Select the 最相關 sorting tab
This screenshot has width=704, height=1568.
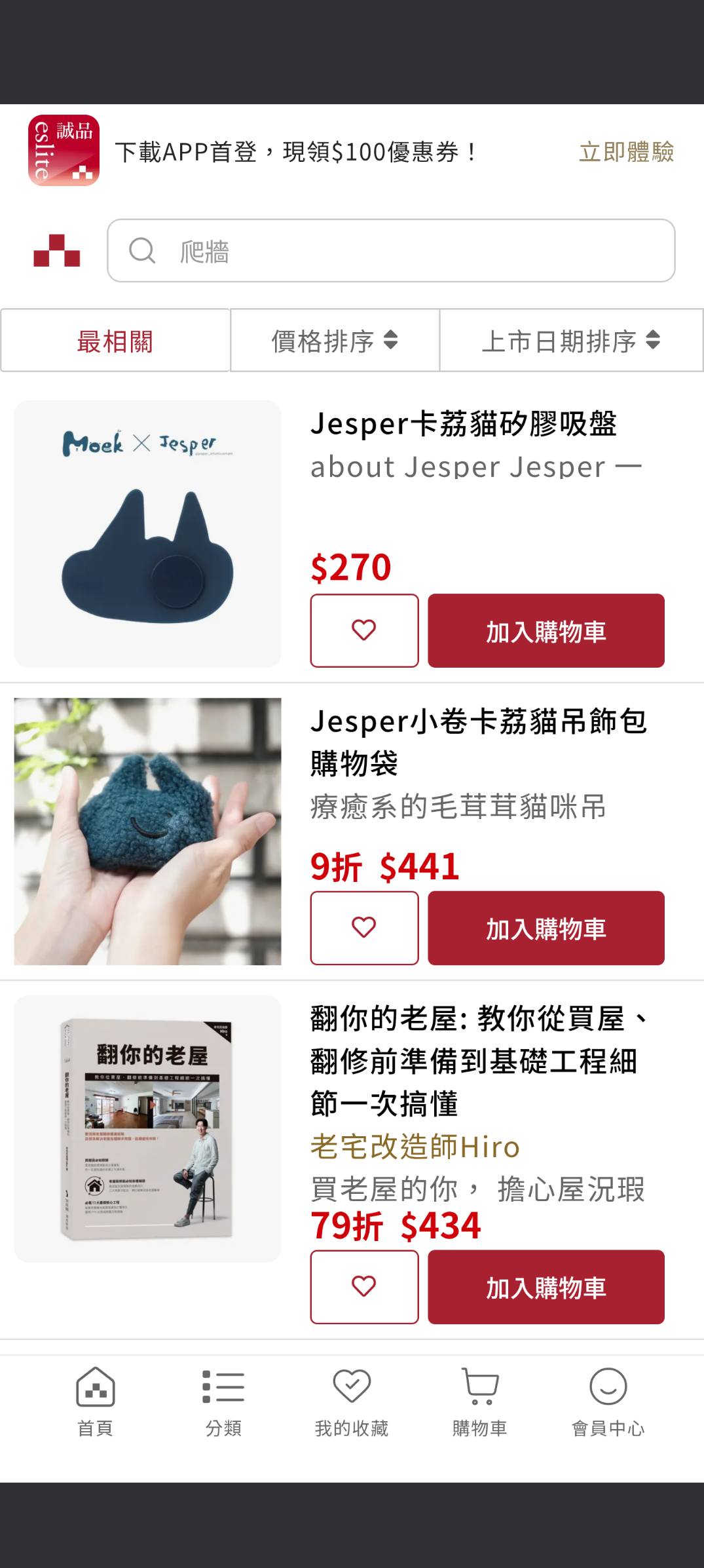point(115,341)
